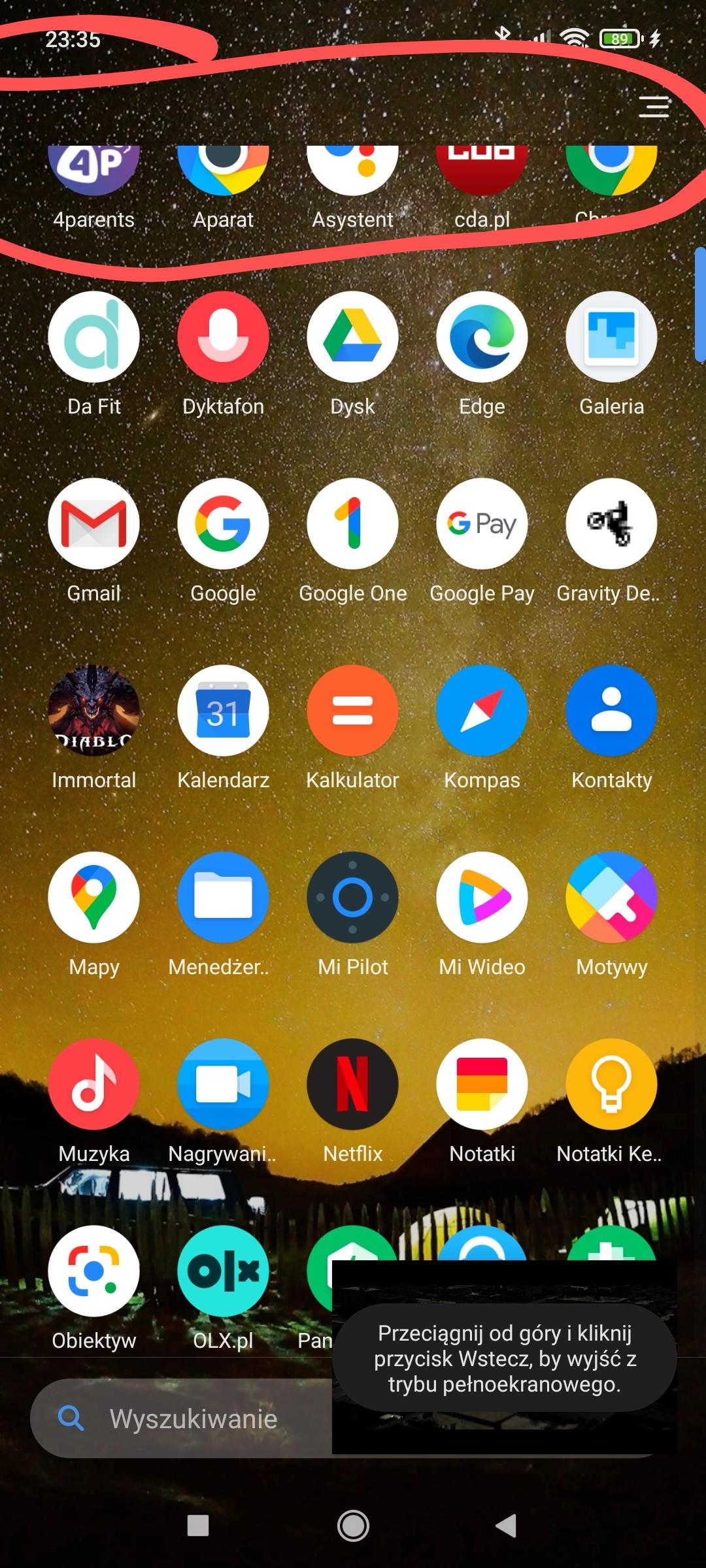The width and height of the screenshot is (706, 1568).
Task: Open Kontakty
Action: 611,711
